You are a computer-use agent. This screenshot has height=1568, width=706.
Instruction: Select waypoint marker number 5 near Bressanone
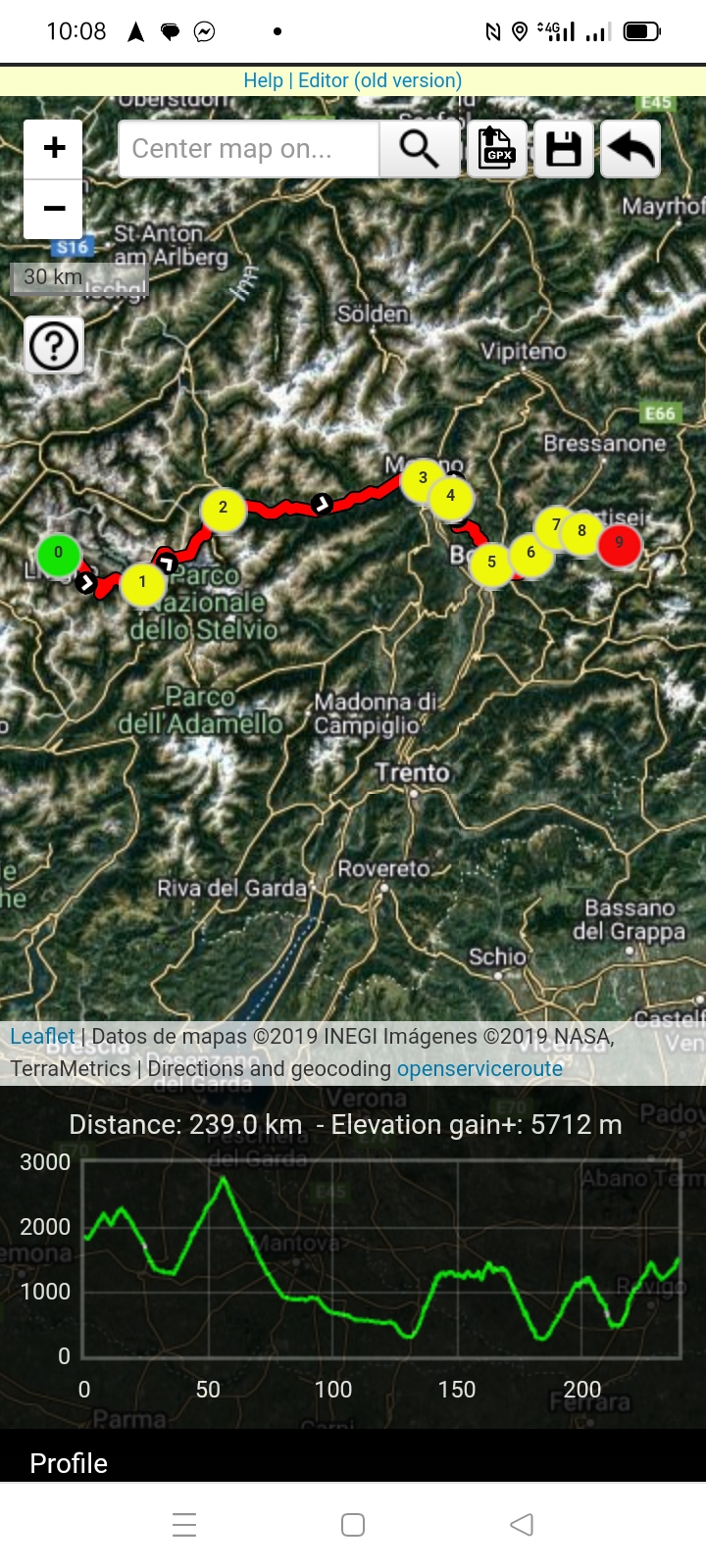(491, 563)
